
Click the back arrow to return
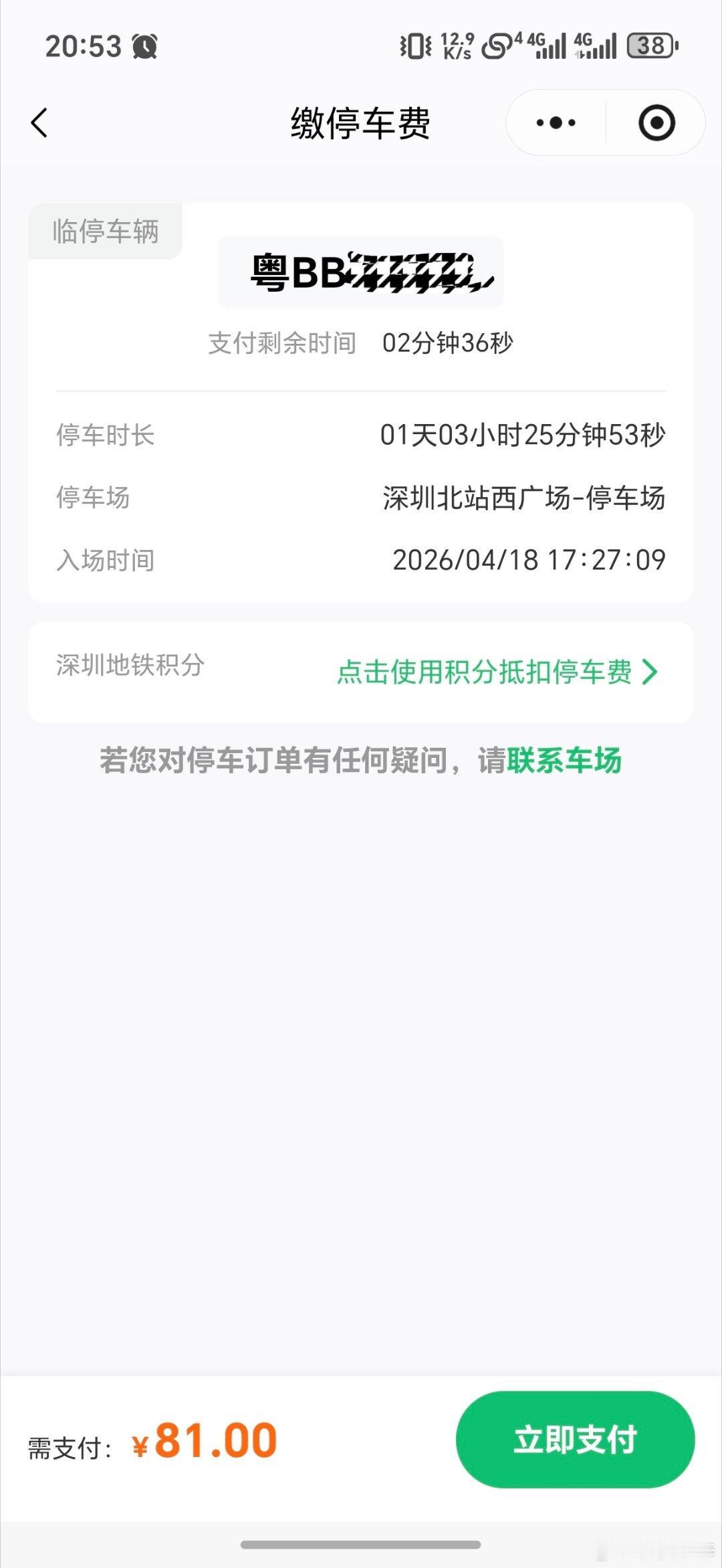coord(40,122)
